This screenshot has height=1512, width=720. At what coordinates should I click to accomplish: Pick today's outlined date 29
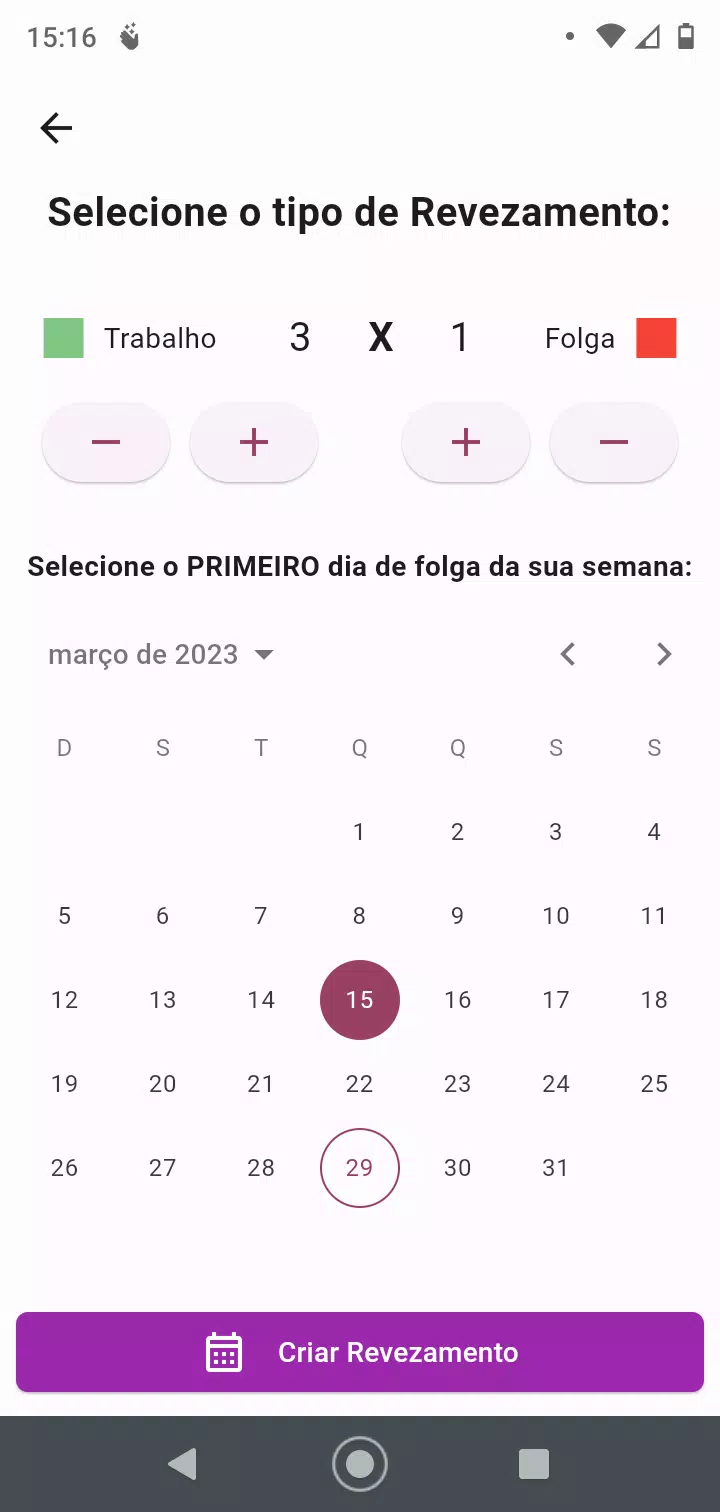pos(359,1168)
